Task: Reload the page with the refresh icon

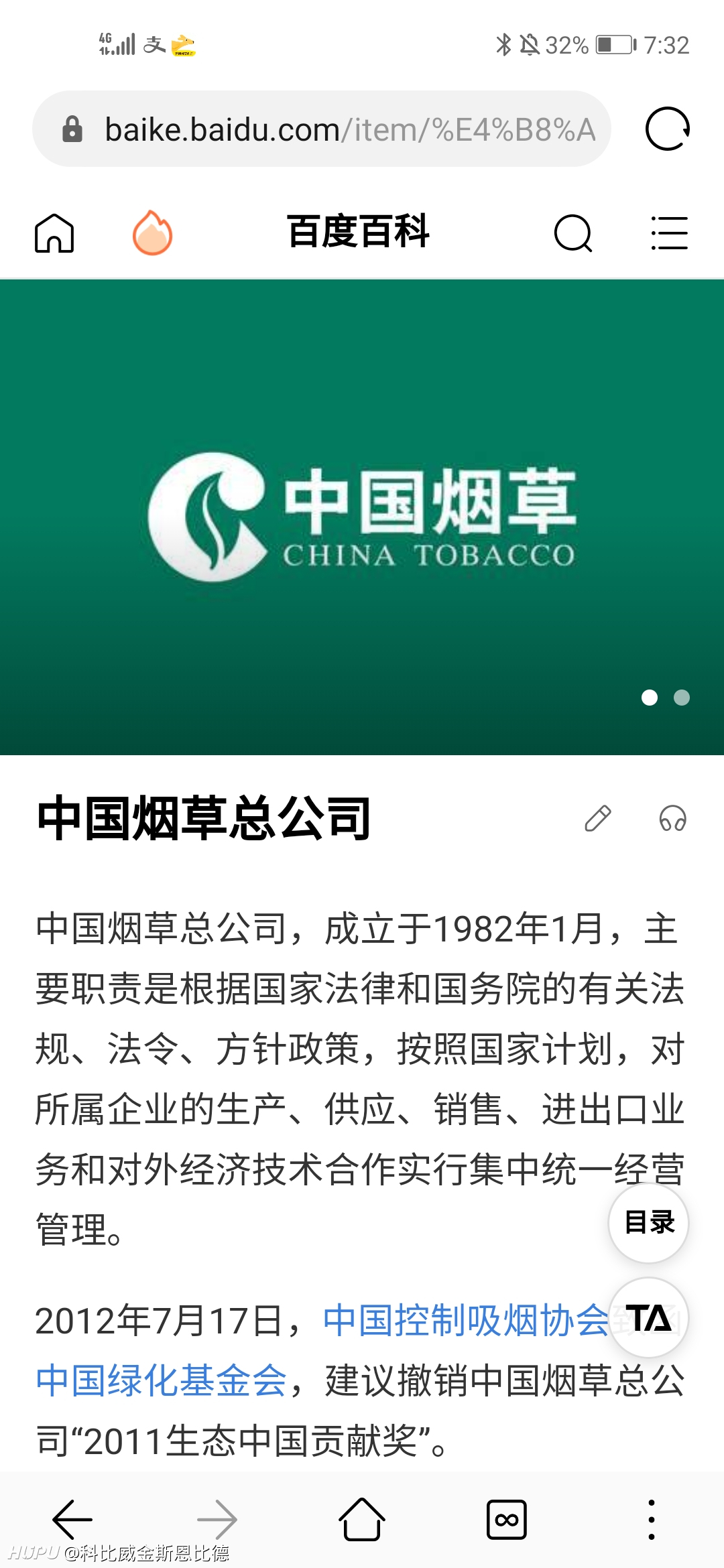Action: coord(667,129)
